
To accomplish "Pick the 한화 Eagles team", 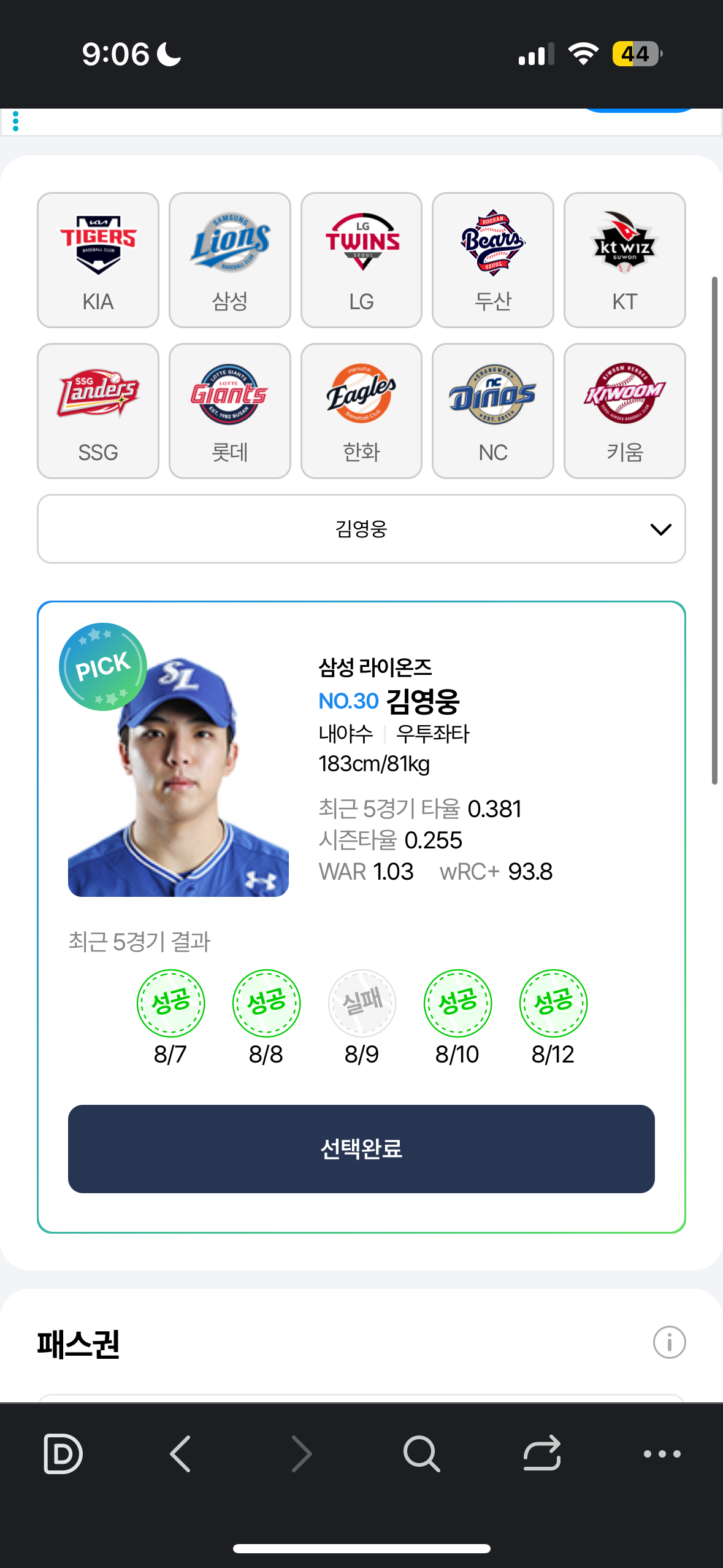I will coord(361,410).
